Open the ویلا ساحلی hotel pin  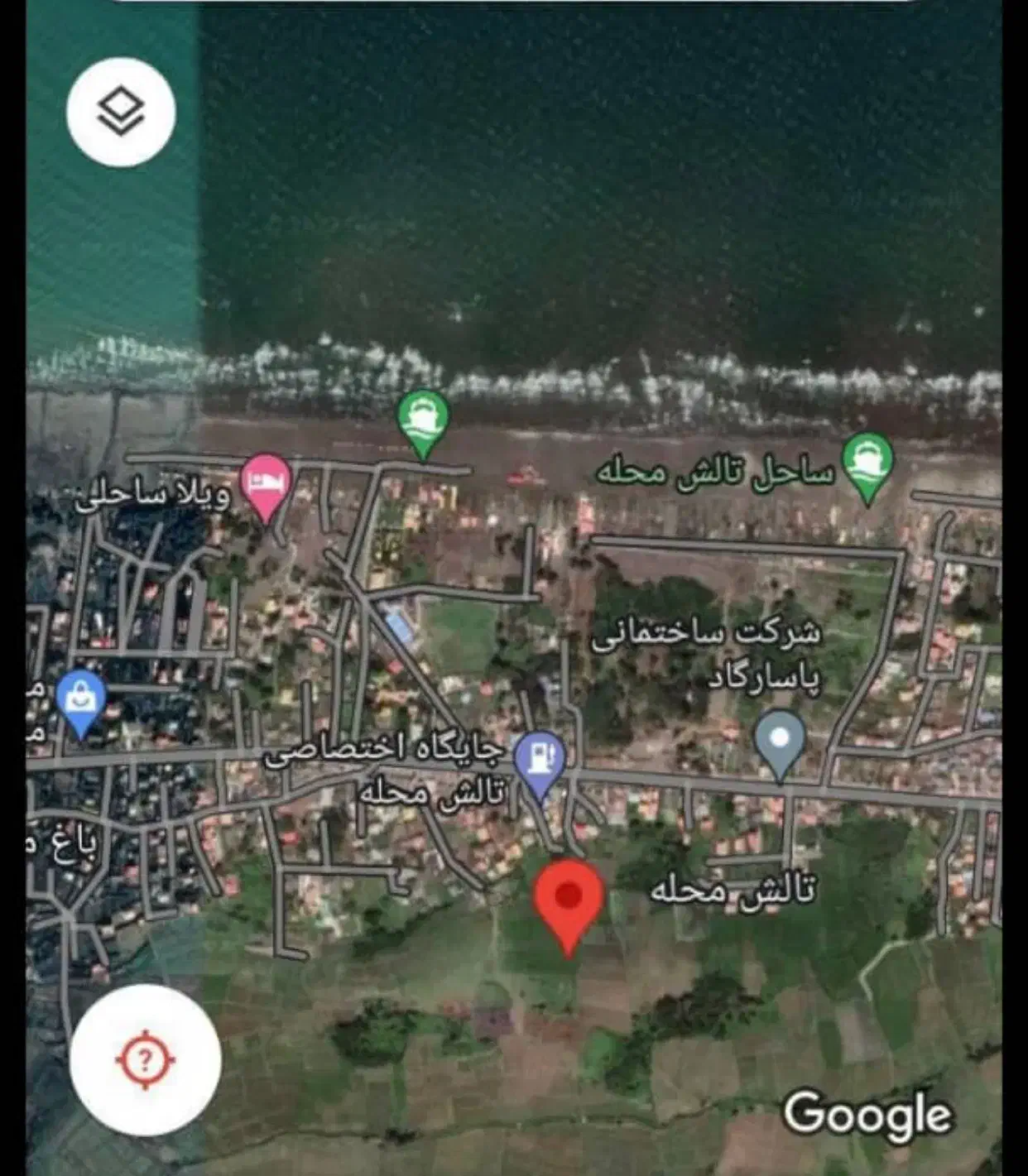(x=265, y=483)
